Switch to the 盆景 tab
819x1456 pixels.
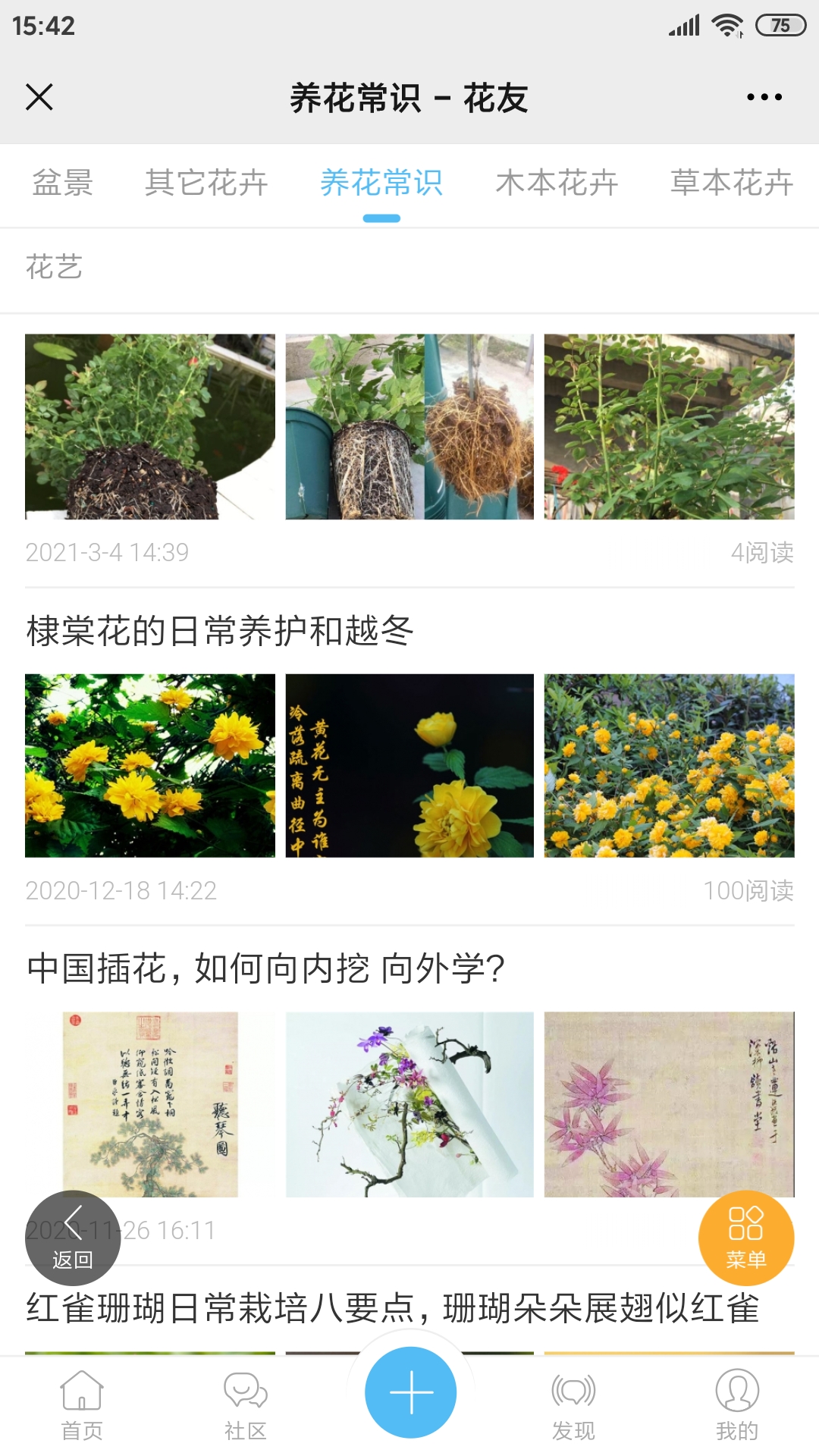[61, 182]
